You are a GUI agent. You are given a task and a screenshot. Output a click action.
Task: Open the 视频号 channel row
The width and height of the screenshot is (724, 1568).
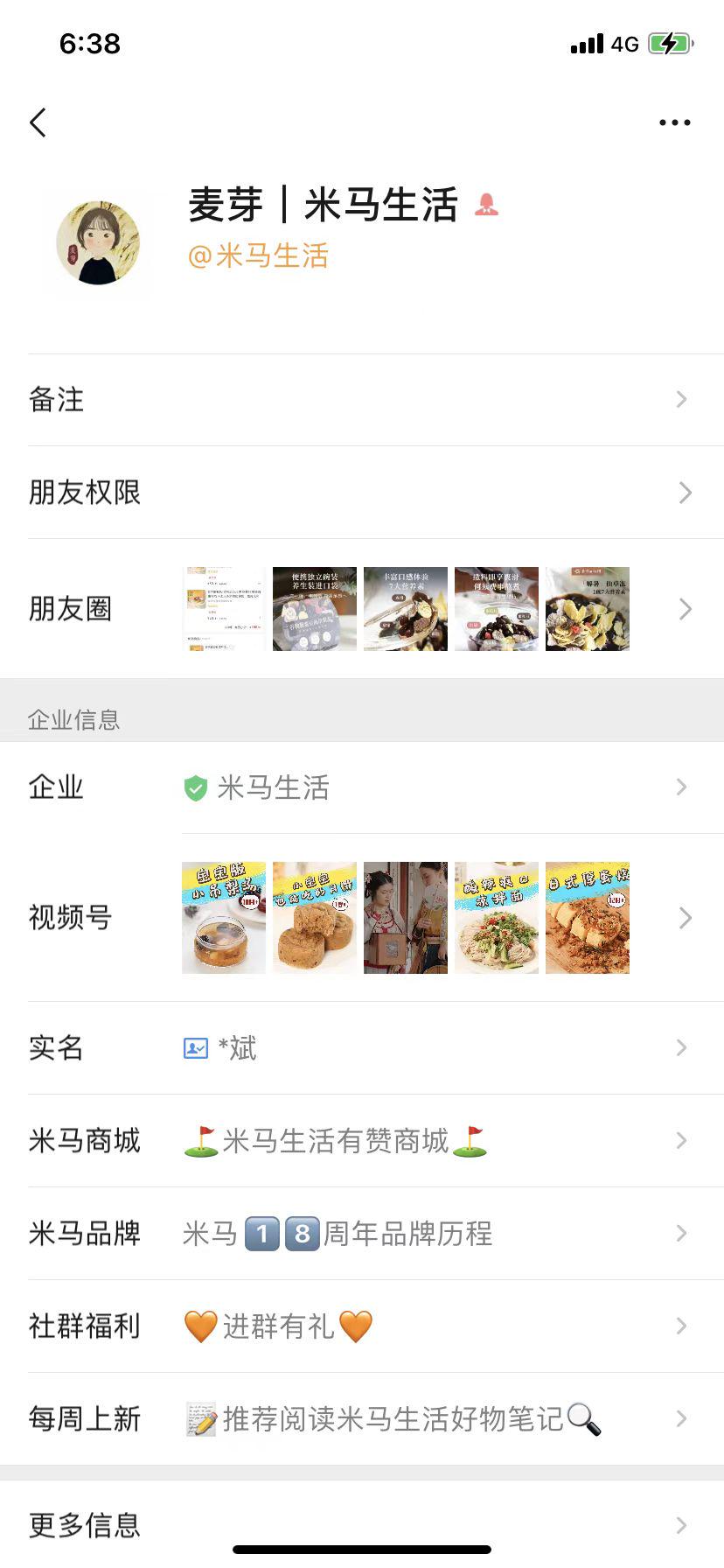pos(362,918)
